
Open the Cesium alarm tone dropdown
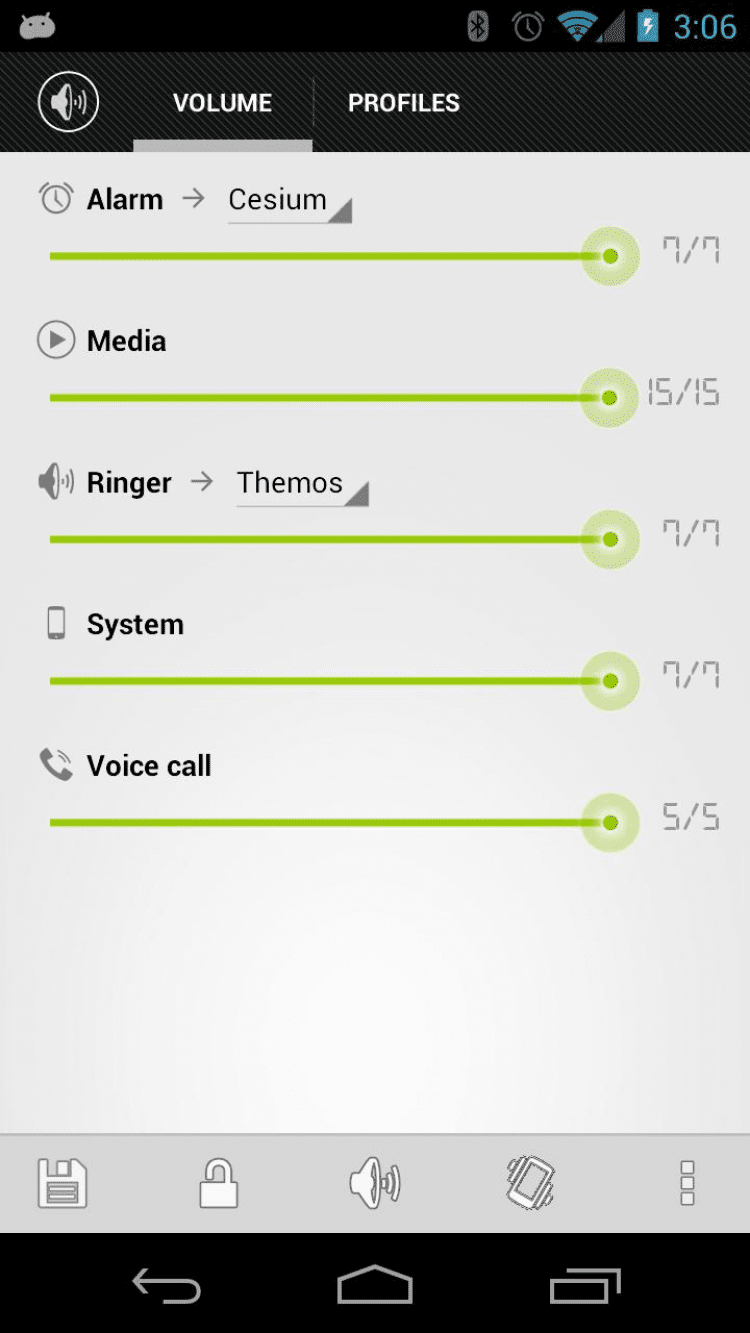coord(289,201)
